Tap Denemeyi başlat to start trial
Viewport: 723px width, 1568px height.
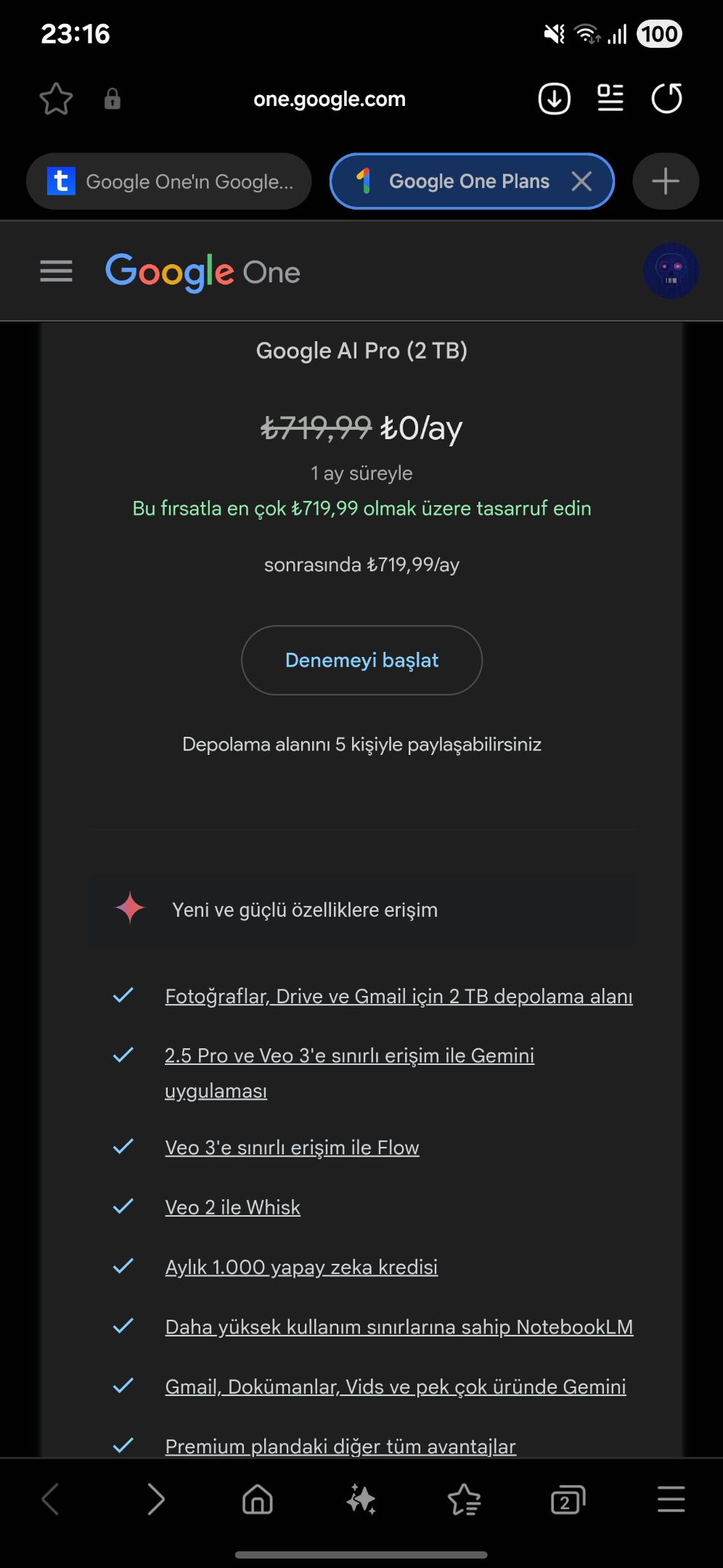pyautogui.click(x=361, y=660)
